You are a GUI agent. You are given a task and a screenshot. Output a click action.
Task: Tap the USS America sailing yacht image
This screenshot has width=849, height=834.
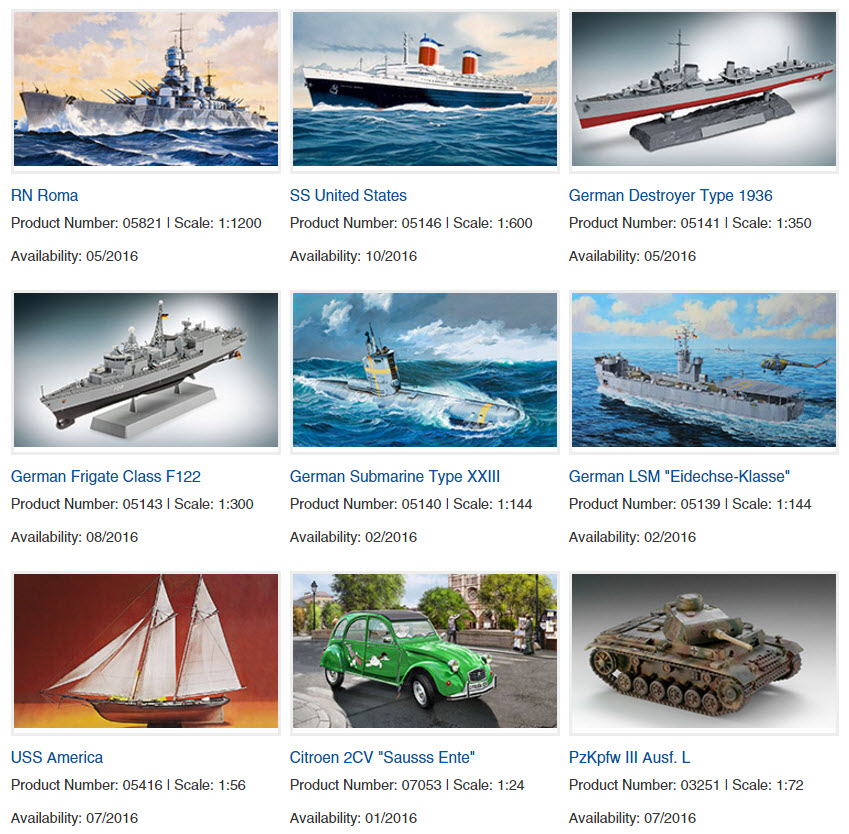(x=145, y=651)
